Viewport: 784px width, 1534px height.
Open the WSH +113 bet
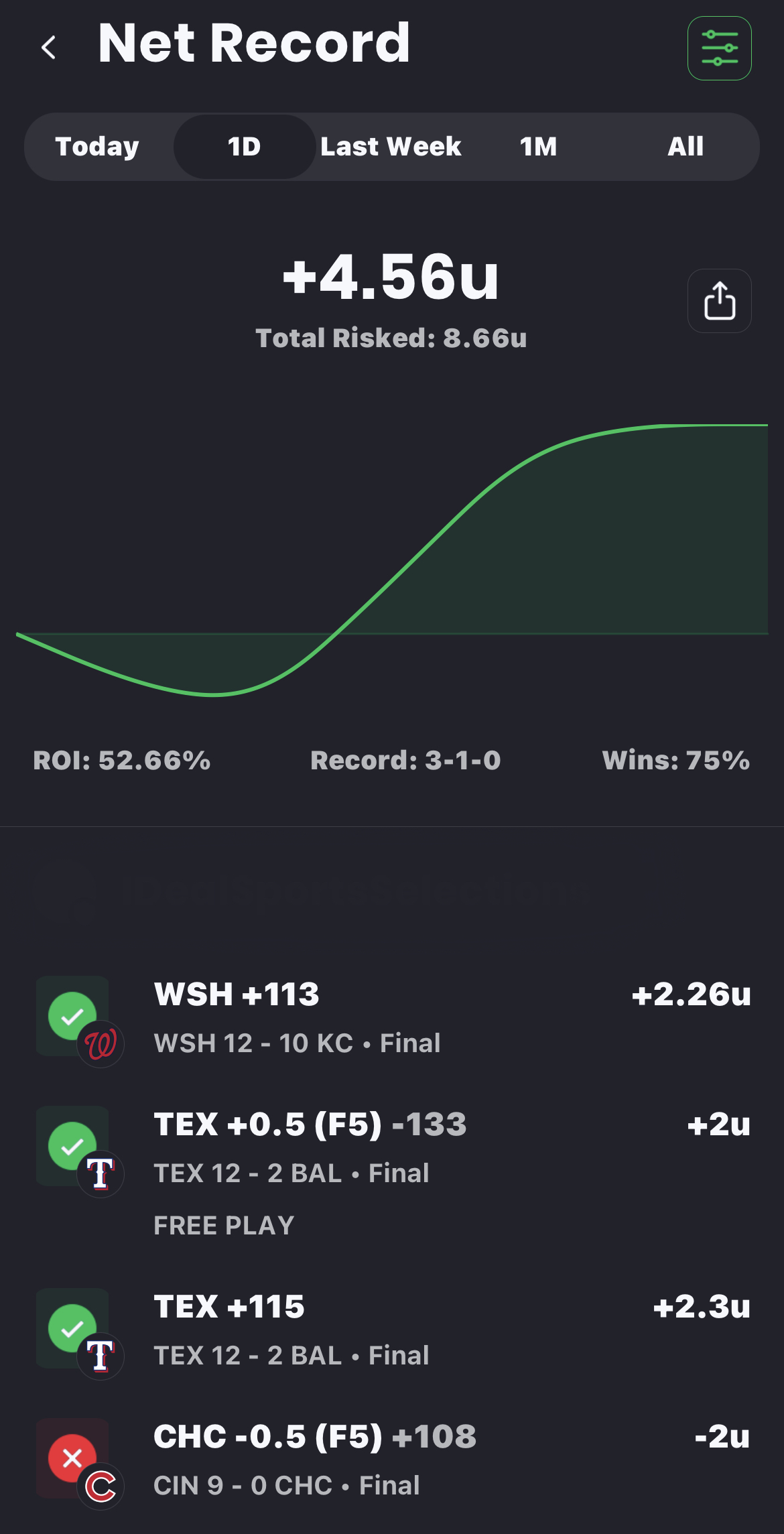click(x=392, y=1017)
